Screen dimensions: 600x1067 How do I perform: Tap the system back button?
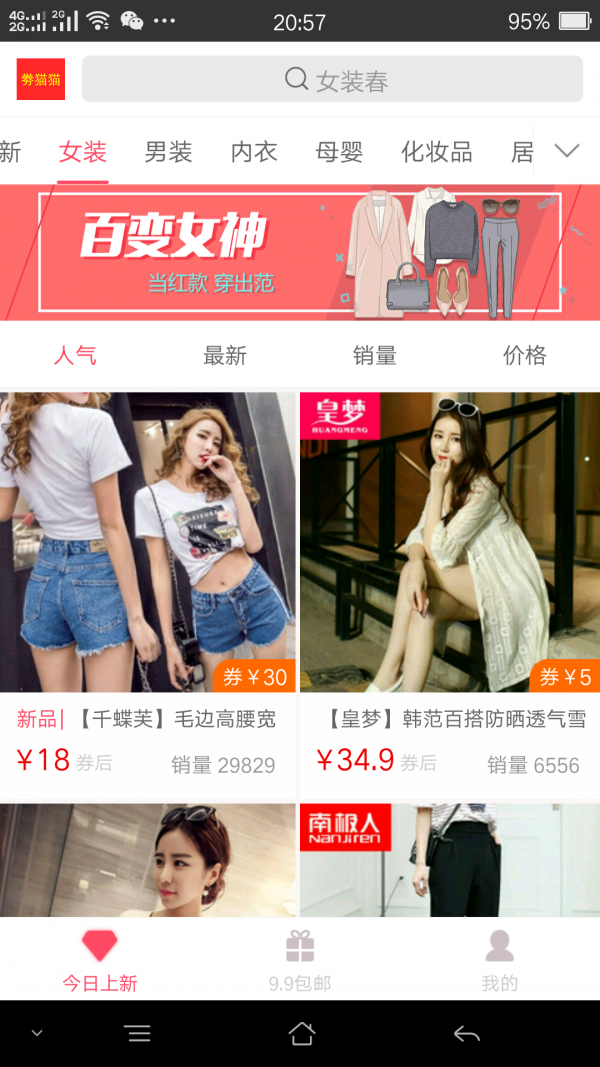click(466, 1034)
